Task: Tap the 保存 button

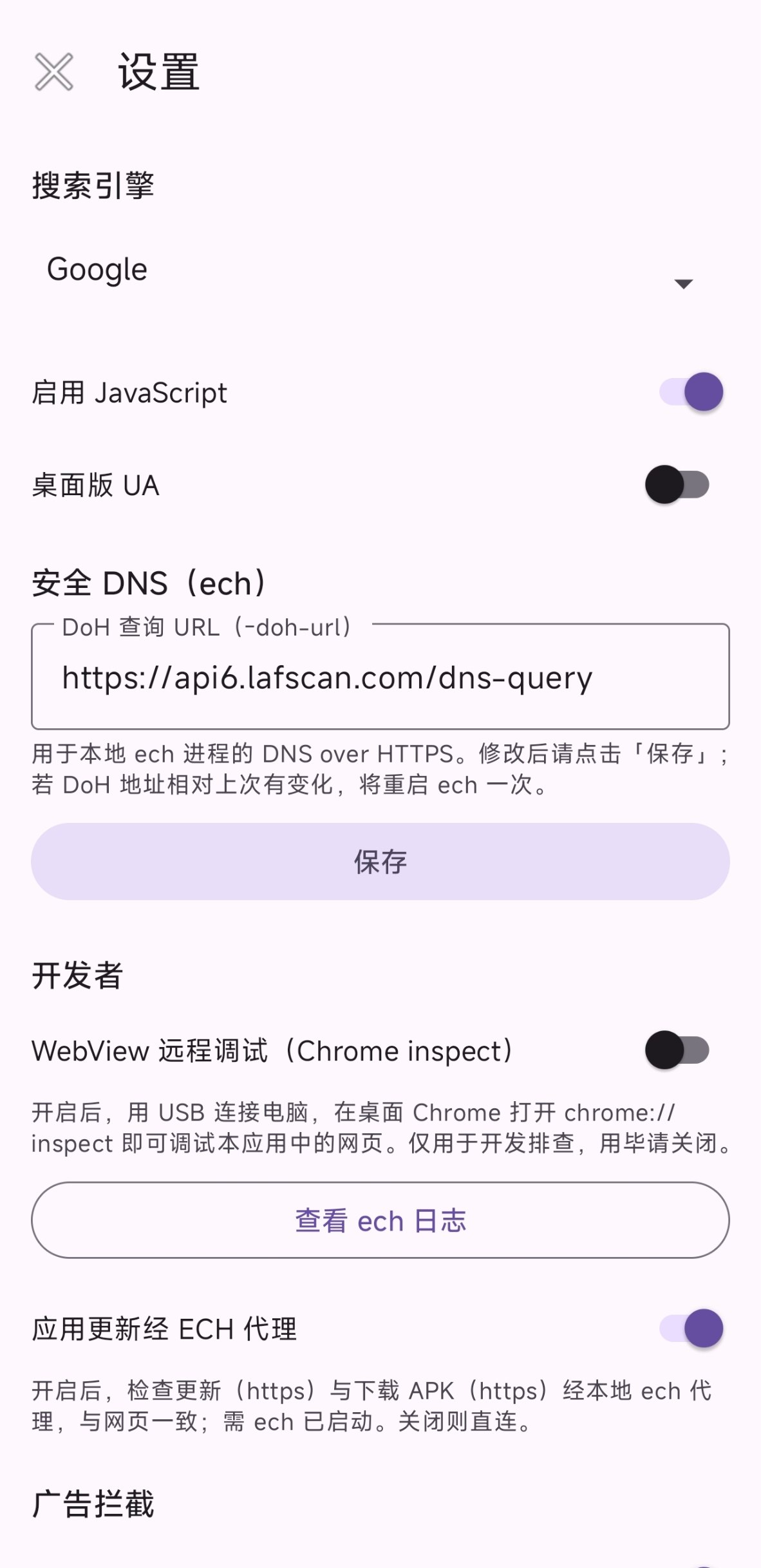Action: pyautogui.click(x=380, y=862)
